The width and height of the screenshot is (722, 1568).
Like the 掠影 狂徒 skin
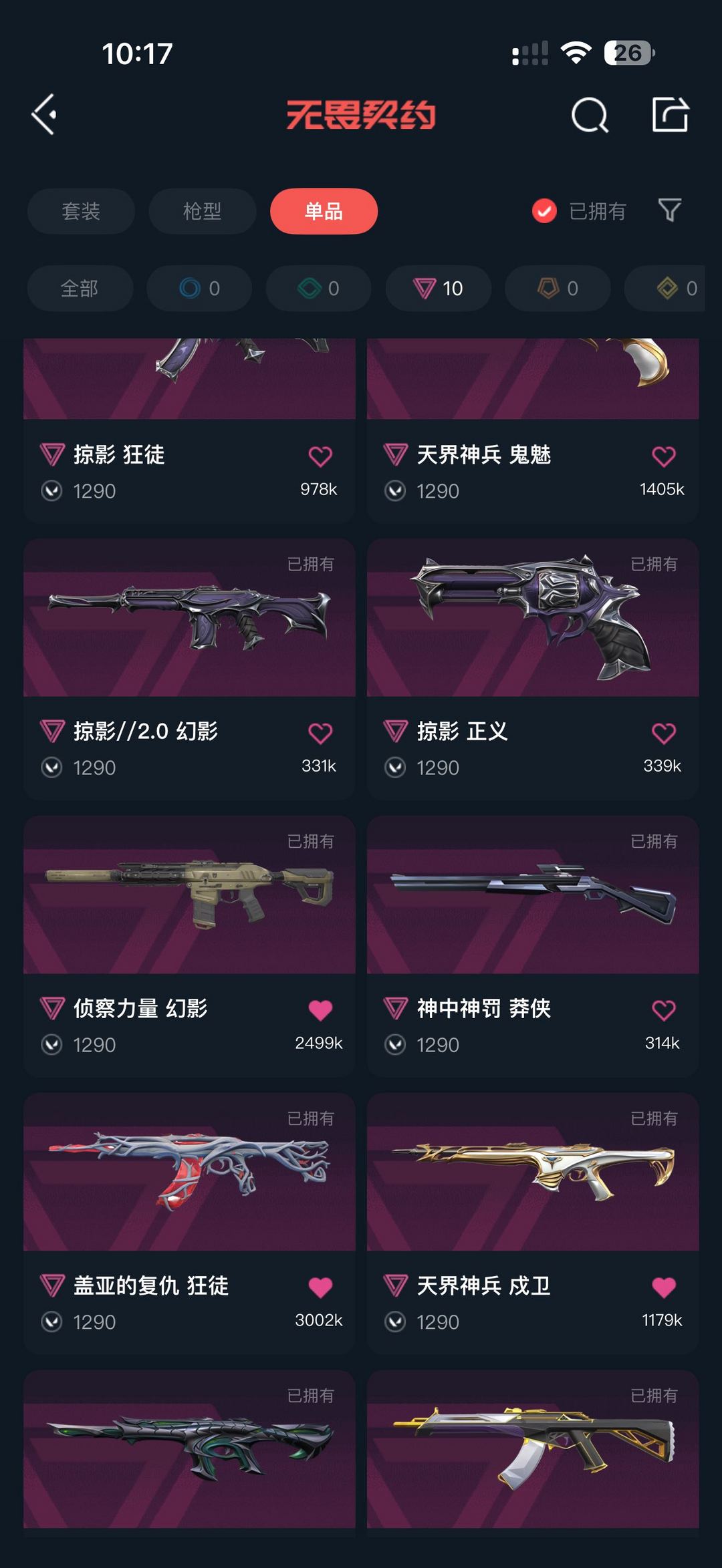pyautogui.click(x=320, y=456)
